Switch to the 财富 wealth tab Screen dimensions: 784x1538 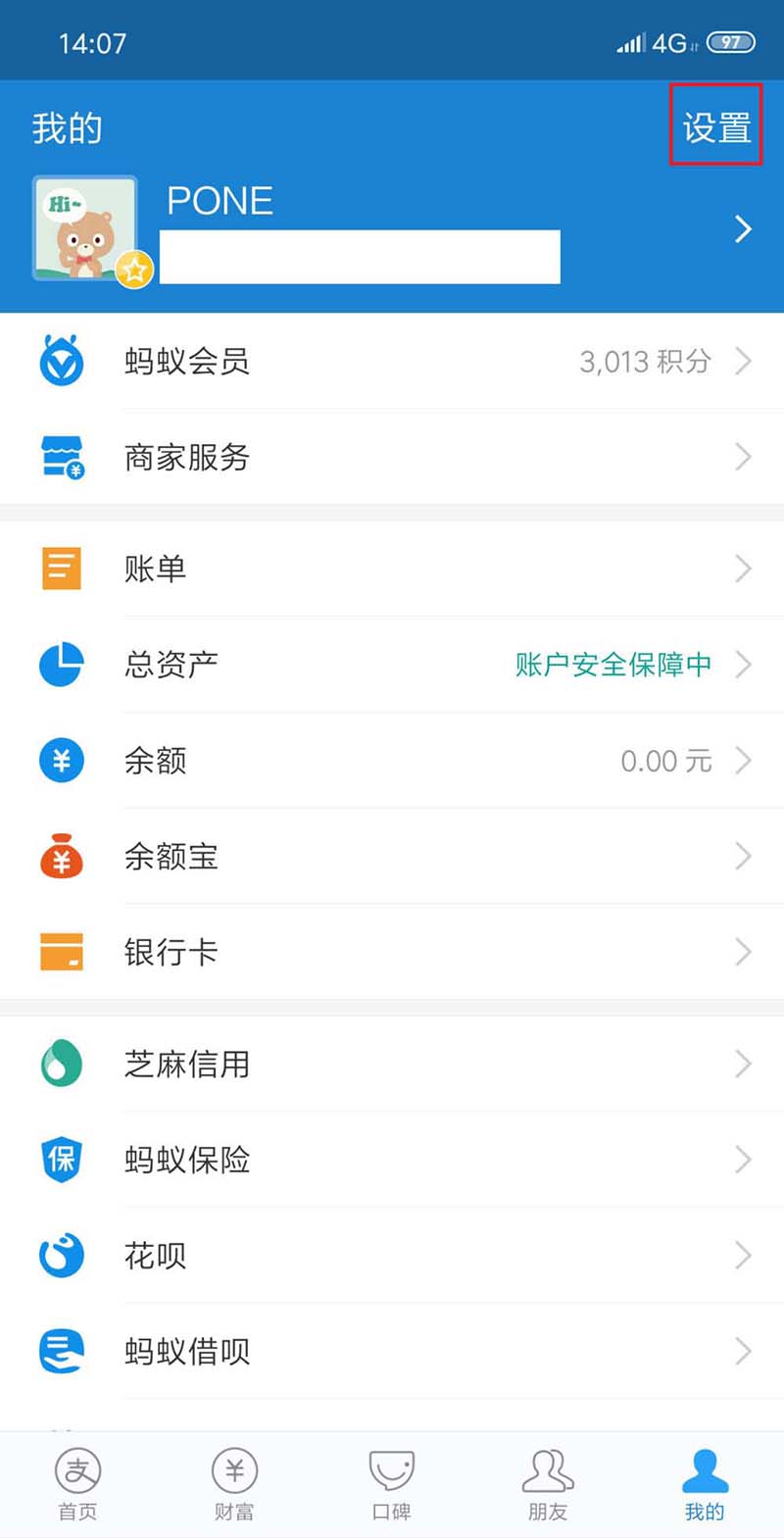click(234, 1484)
